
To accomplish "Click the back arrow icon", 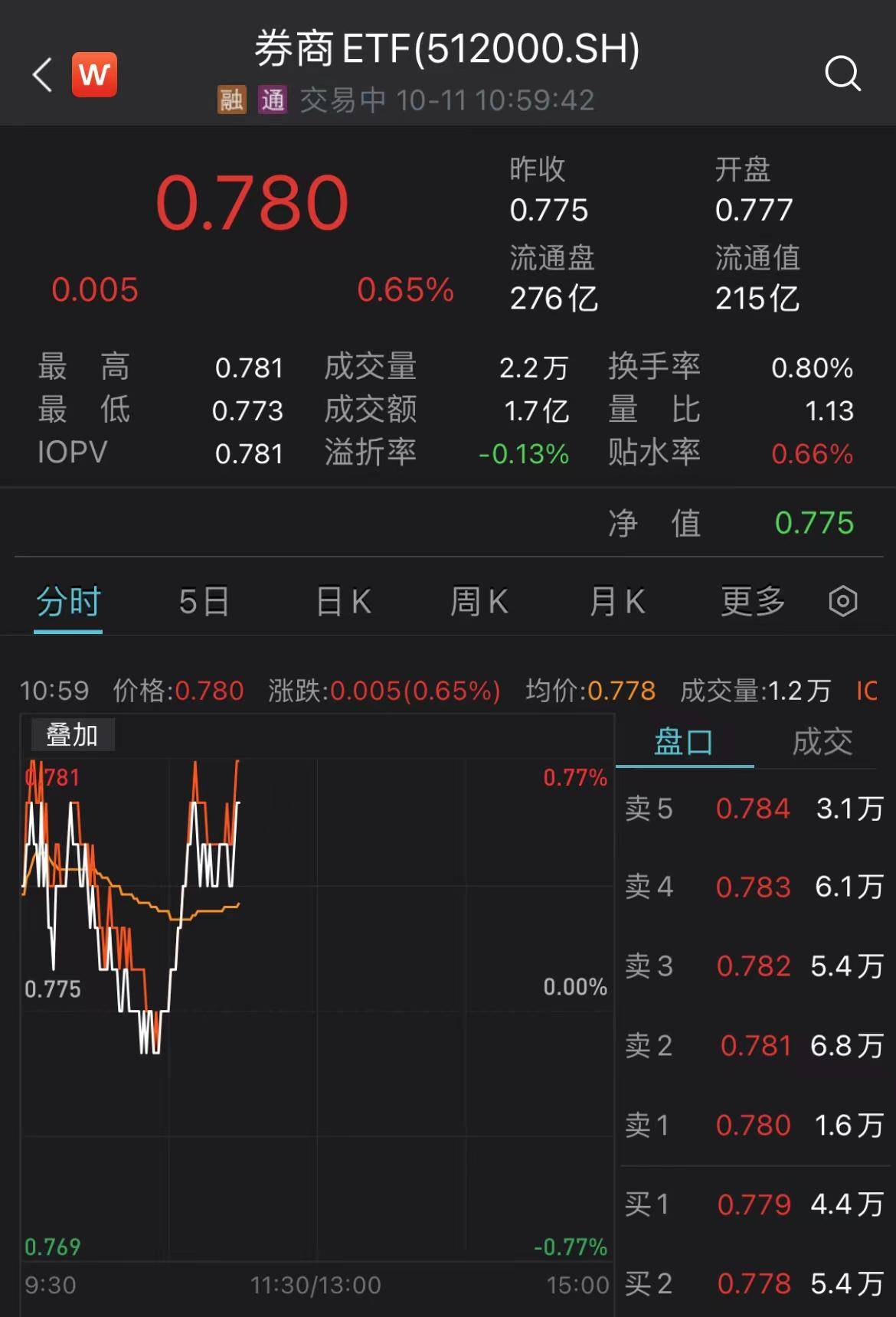I will 42,74.
